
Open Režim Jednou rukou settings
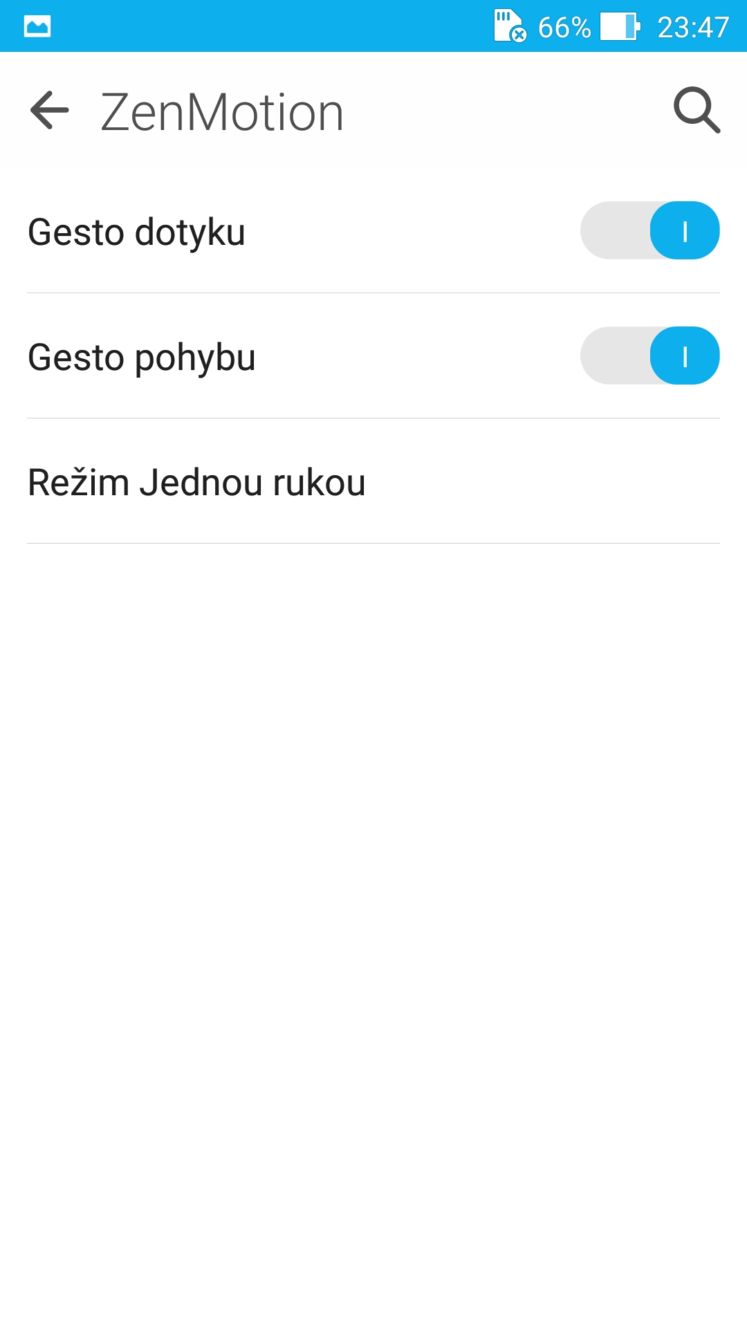tap(373, 482)
